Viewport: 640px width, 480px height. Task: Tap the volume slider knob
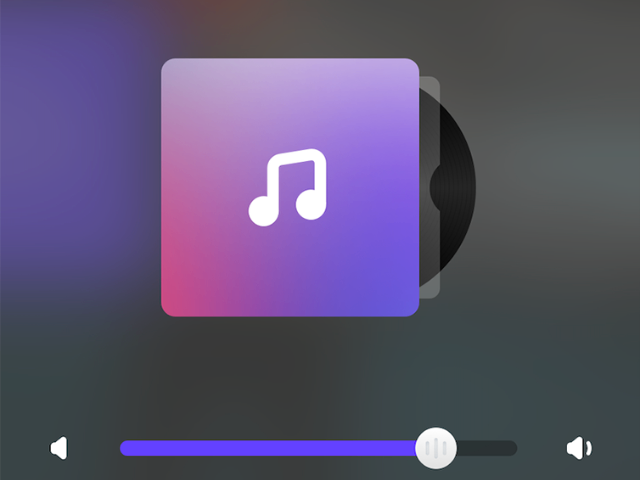[436, 447]
